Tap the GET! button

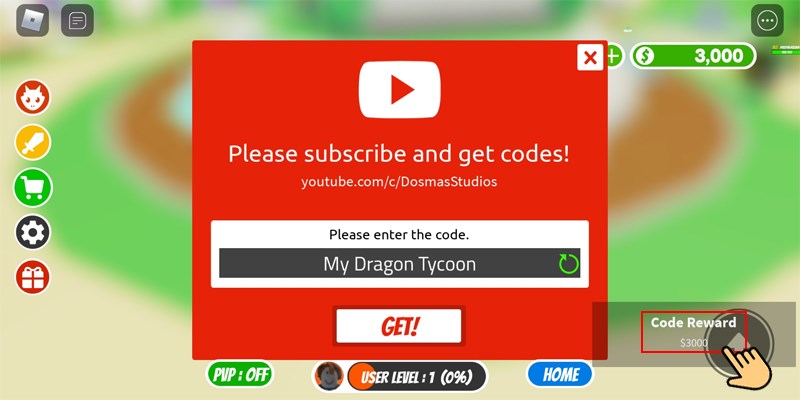(x=399, y=326)
